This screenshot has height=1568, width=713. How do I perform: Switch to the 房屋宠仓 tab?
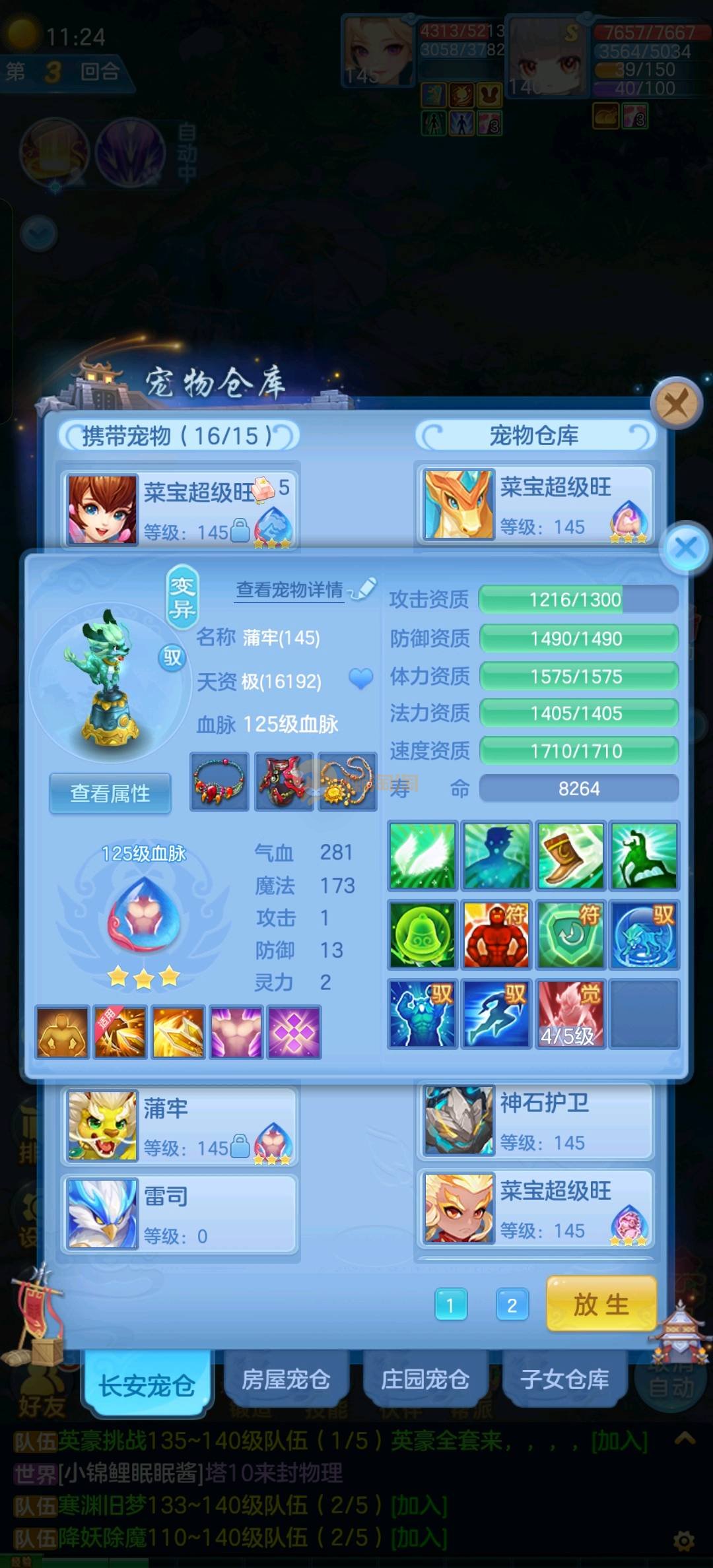286,1379
